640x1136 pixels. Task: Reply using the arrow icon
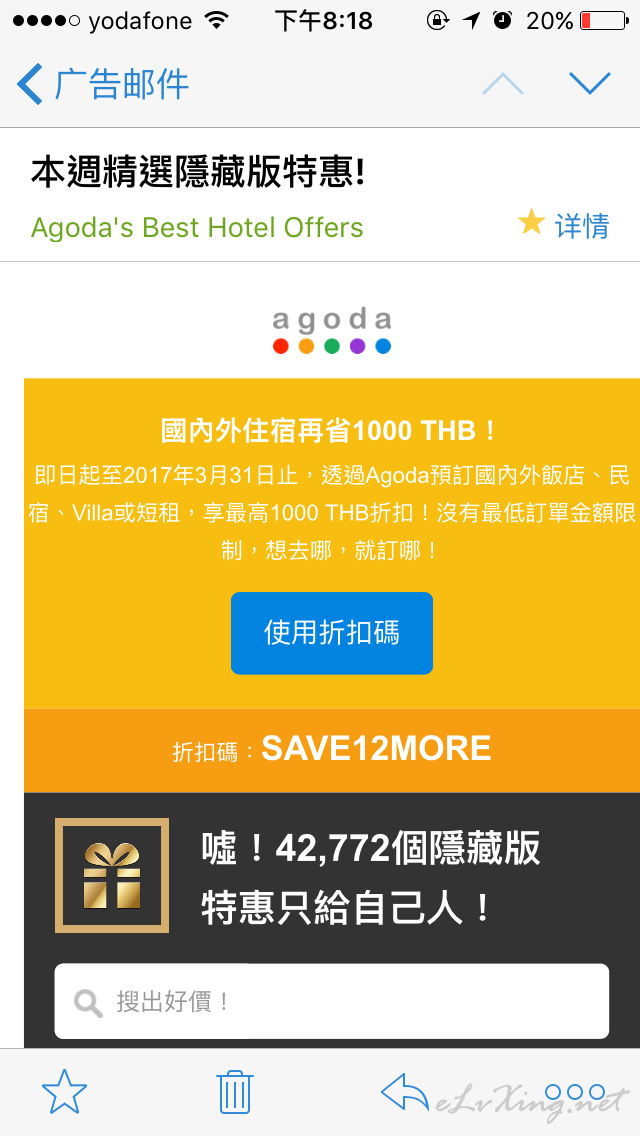(x=404, y=1092)
